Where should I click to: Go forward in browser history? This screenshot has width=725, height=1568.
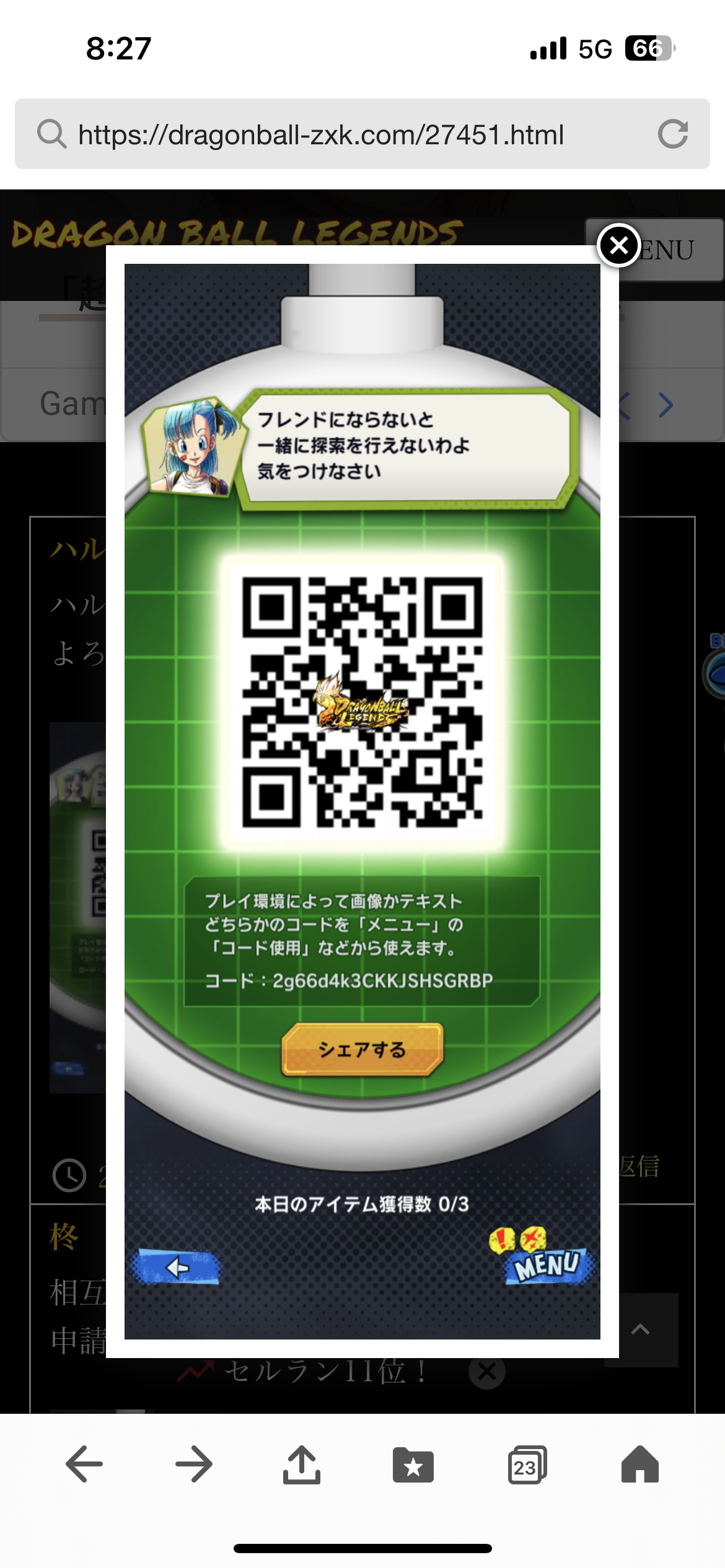(x=193, y=1464)
